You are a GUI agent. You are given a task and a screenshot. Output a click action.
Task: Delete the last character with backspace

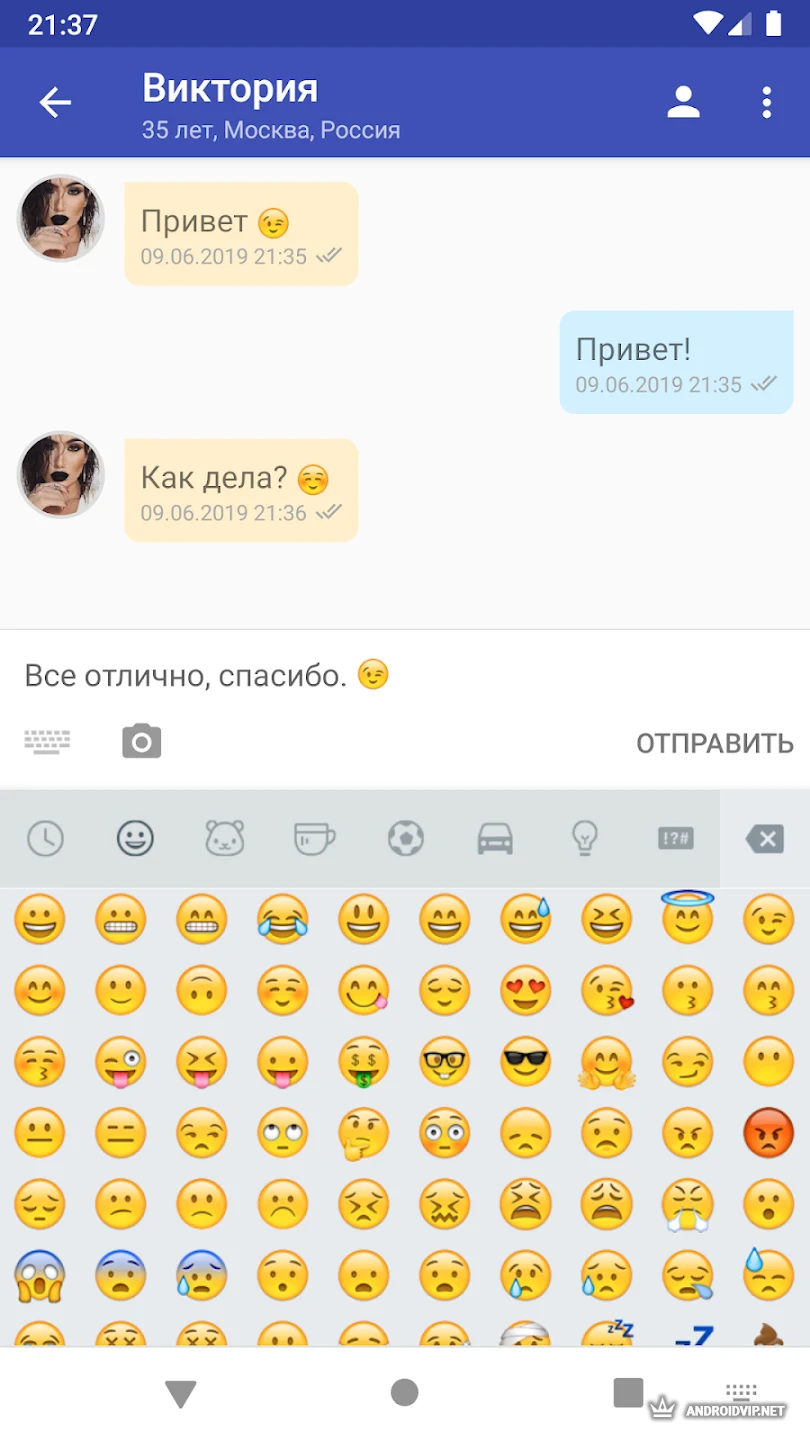(x=765, y=838)
